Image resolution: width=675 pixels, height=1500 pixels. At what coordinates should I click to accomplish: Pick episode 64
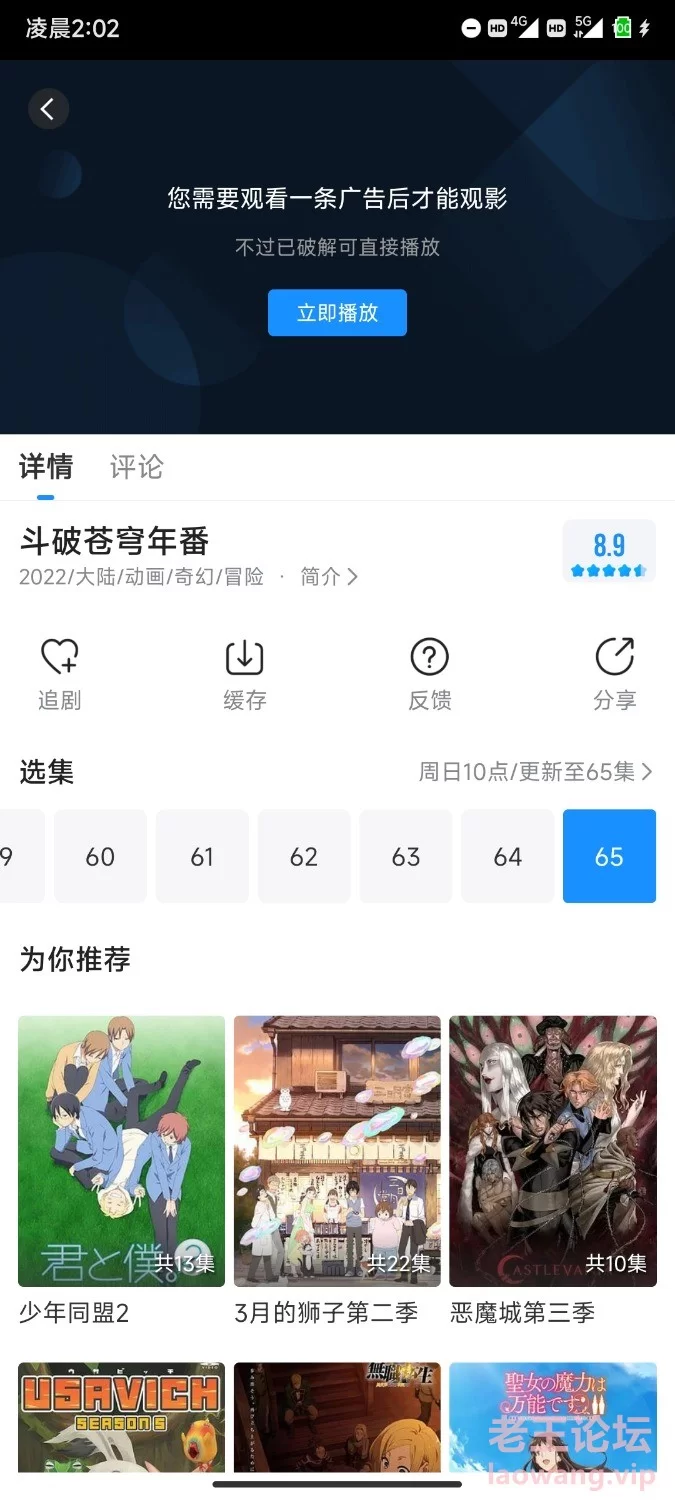[508, 856]
